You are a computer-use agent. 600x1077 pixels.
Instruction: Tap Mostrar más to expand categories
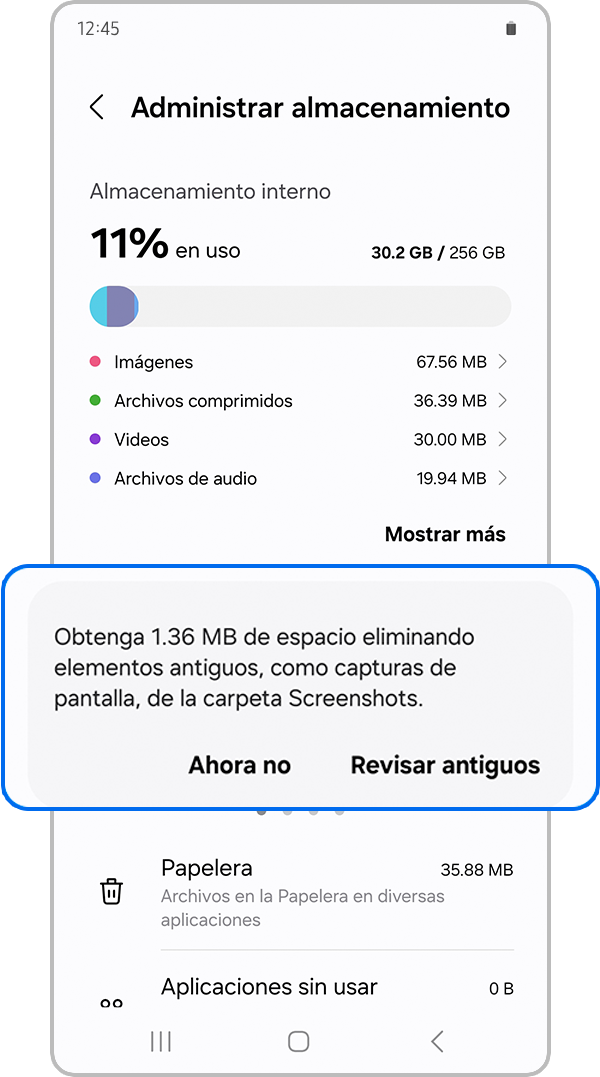[445, 534]
